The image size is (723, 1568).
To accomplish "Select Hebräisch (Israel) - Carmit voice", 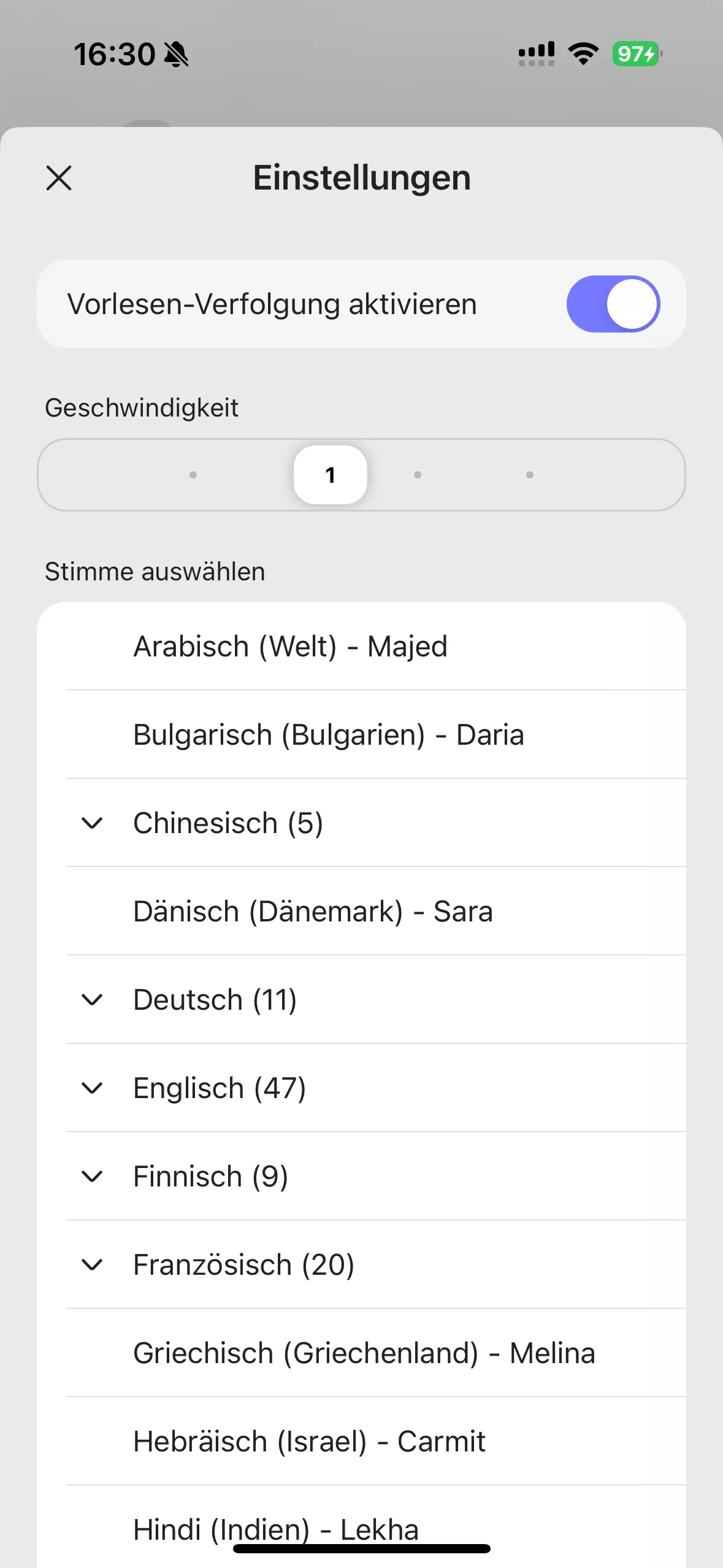I will point(310,1441).
